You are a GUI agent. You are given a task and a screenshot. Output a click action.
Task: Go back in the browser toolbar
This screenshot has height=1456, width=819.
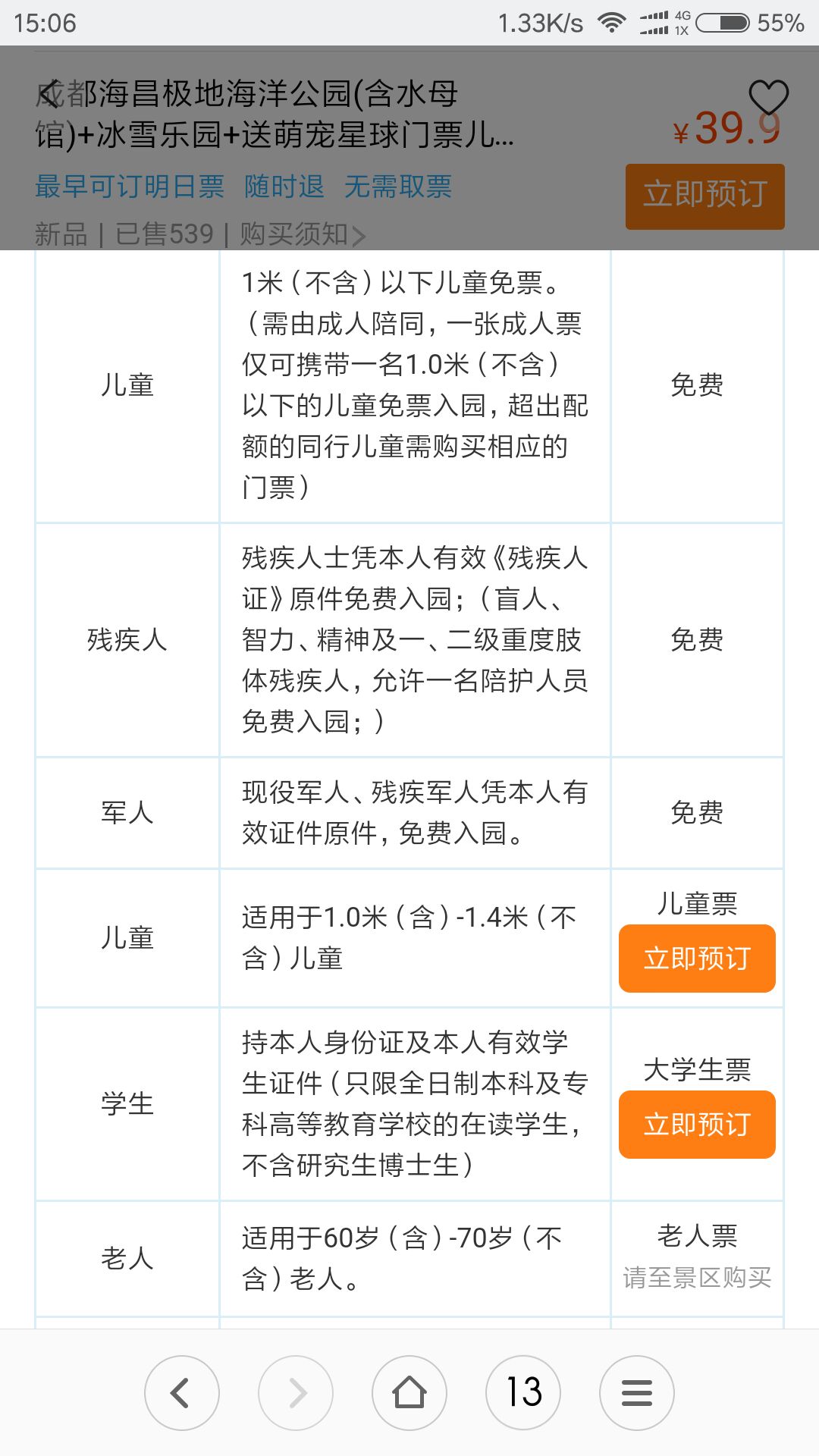pos(182,1393)
